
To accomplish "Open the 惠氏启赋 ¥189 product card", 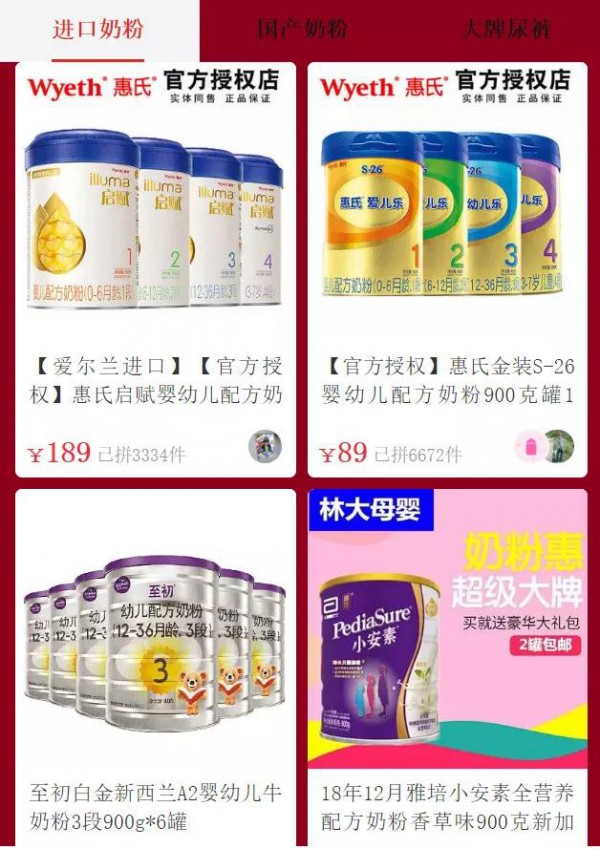I will point(155,270).
